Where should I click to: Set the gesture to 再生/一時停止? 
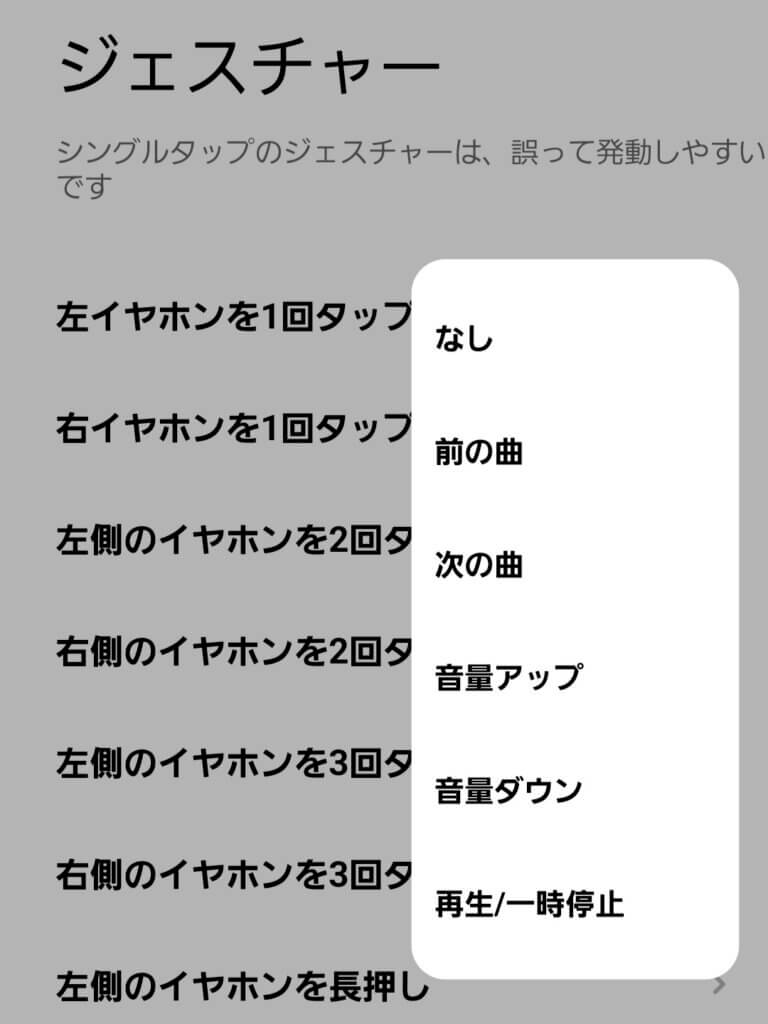[x=530, y=905]
